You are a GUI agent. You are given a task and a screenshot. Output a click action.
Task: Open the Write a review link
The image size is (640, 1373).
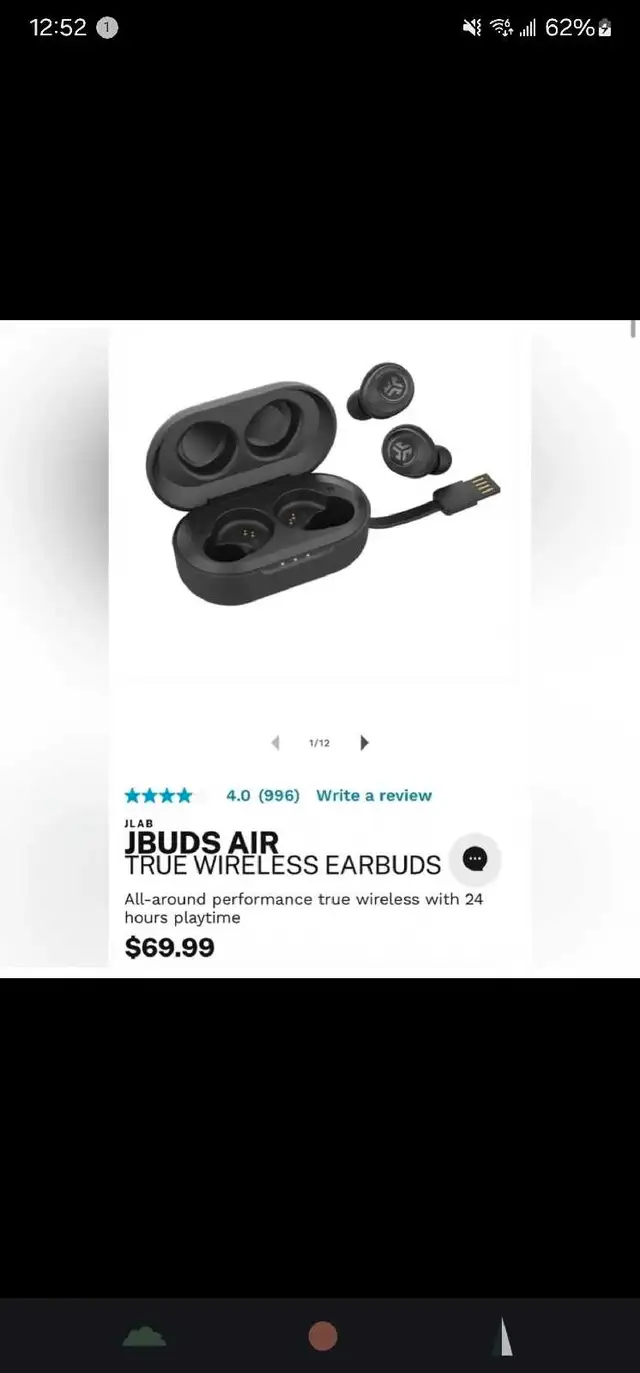pos(374,796)
